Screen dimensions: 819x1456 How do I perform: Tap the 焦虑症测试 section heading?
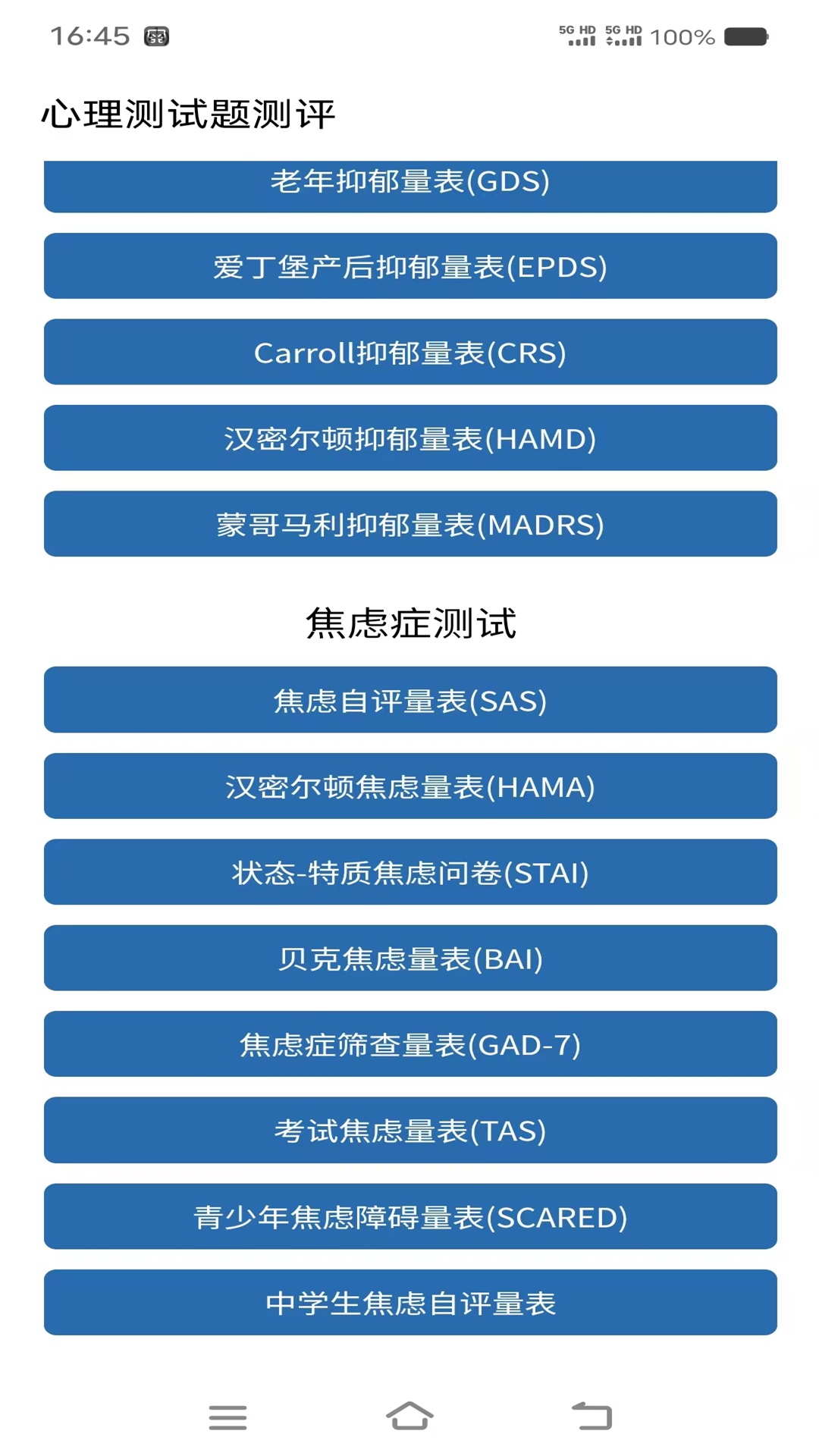coord(409,622)
